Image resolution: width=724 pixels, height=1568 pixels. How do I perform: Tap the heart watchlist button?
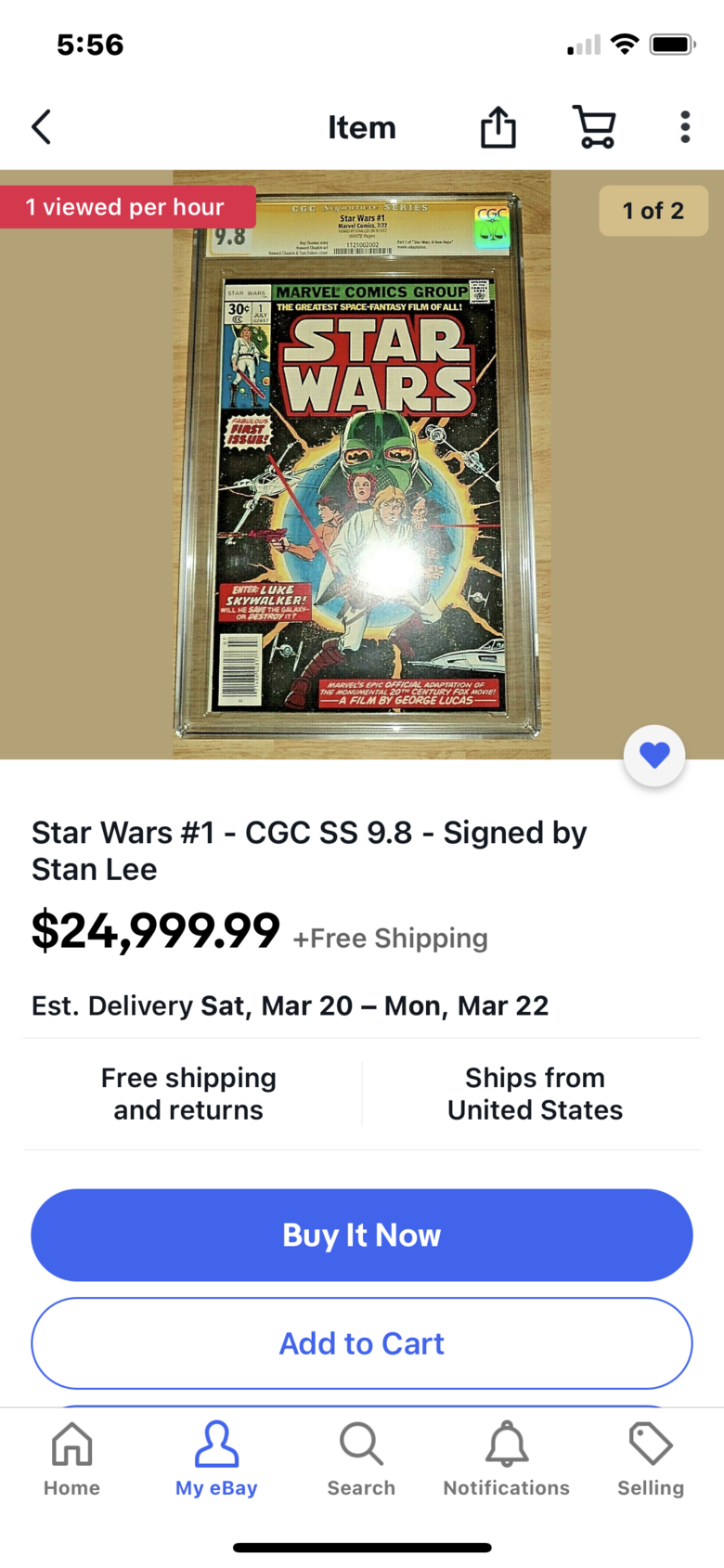(x=654, y=756)
